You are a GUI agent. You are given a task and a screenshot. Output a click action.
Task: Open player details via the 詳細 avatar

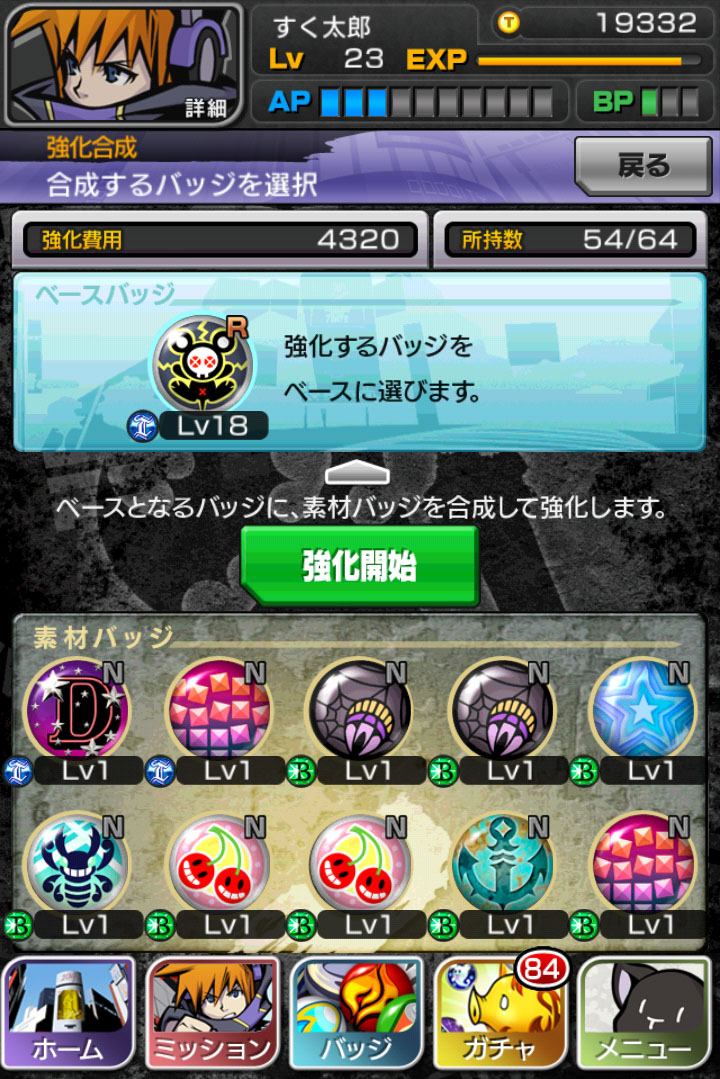point(123,63)
